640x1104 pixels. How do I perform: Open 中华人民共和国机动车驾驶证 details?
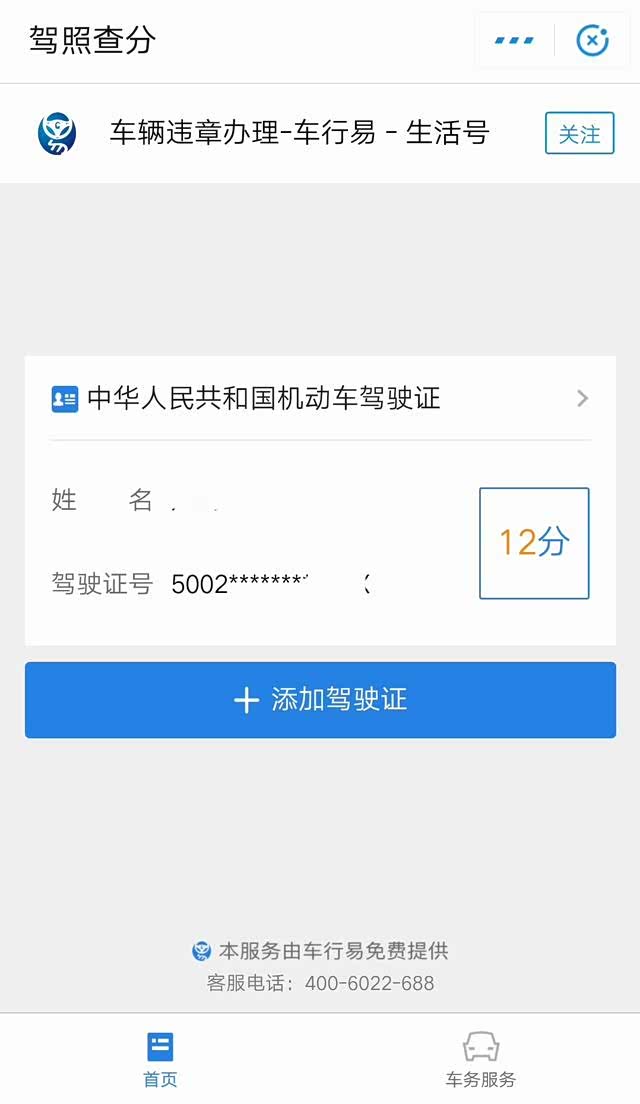tap(320, 399)
